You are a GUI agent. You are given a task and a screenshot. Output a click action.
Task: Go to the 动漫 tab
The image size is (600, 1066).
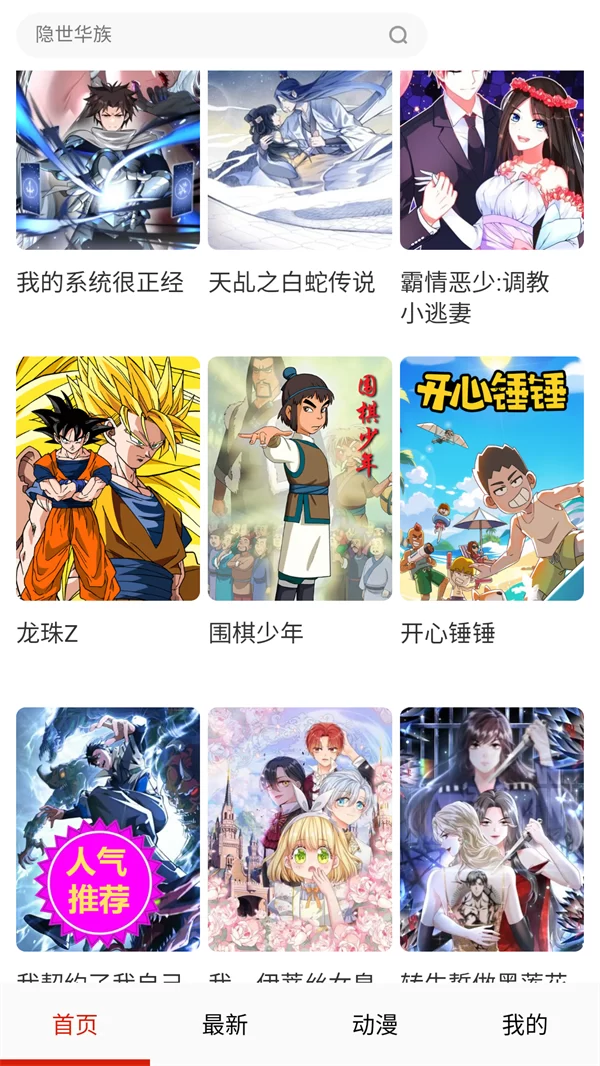[x=375, y=1025]
